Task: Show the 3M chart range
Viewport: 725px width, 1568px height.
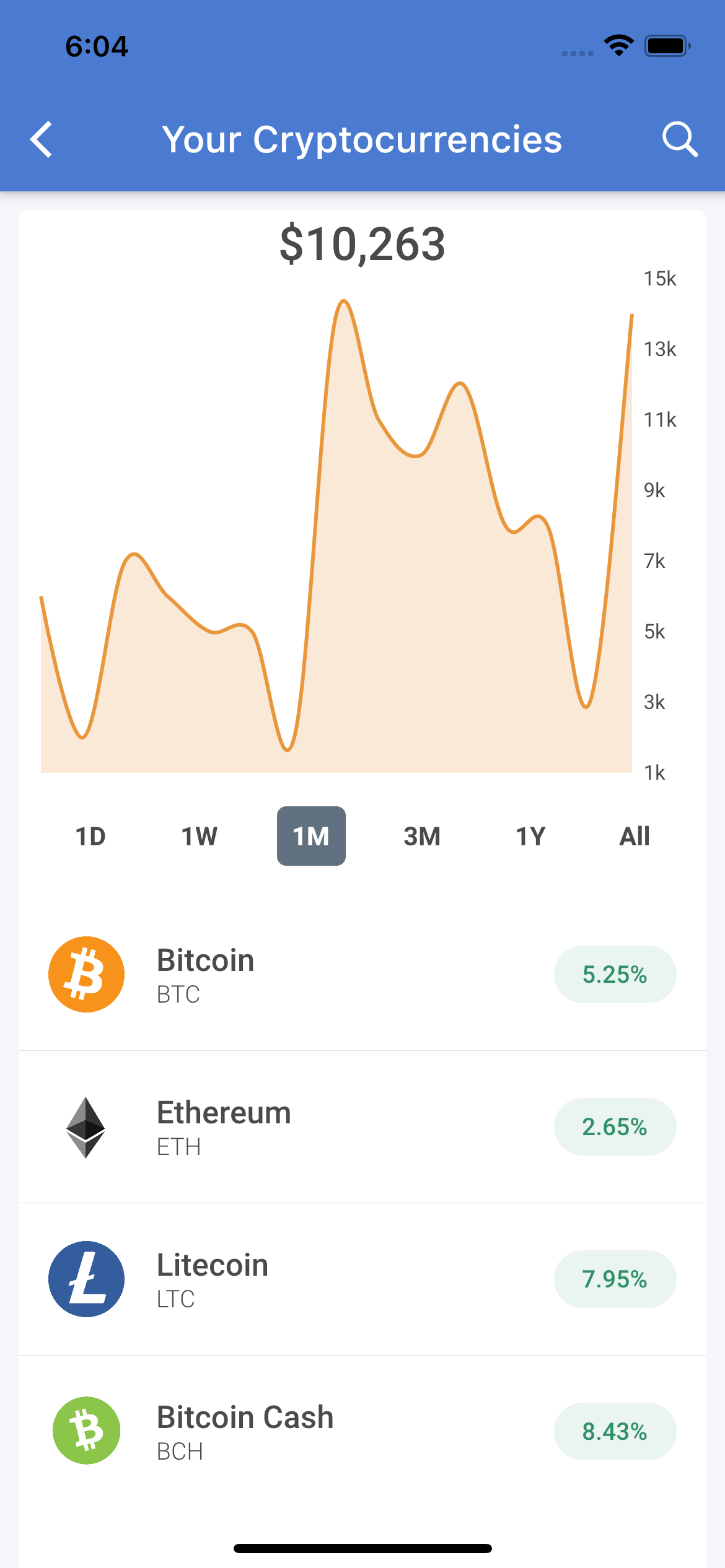Action: click(422, 836)
